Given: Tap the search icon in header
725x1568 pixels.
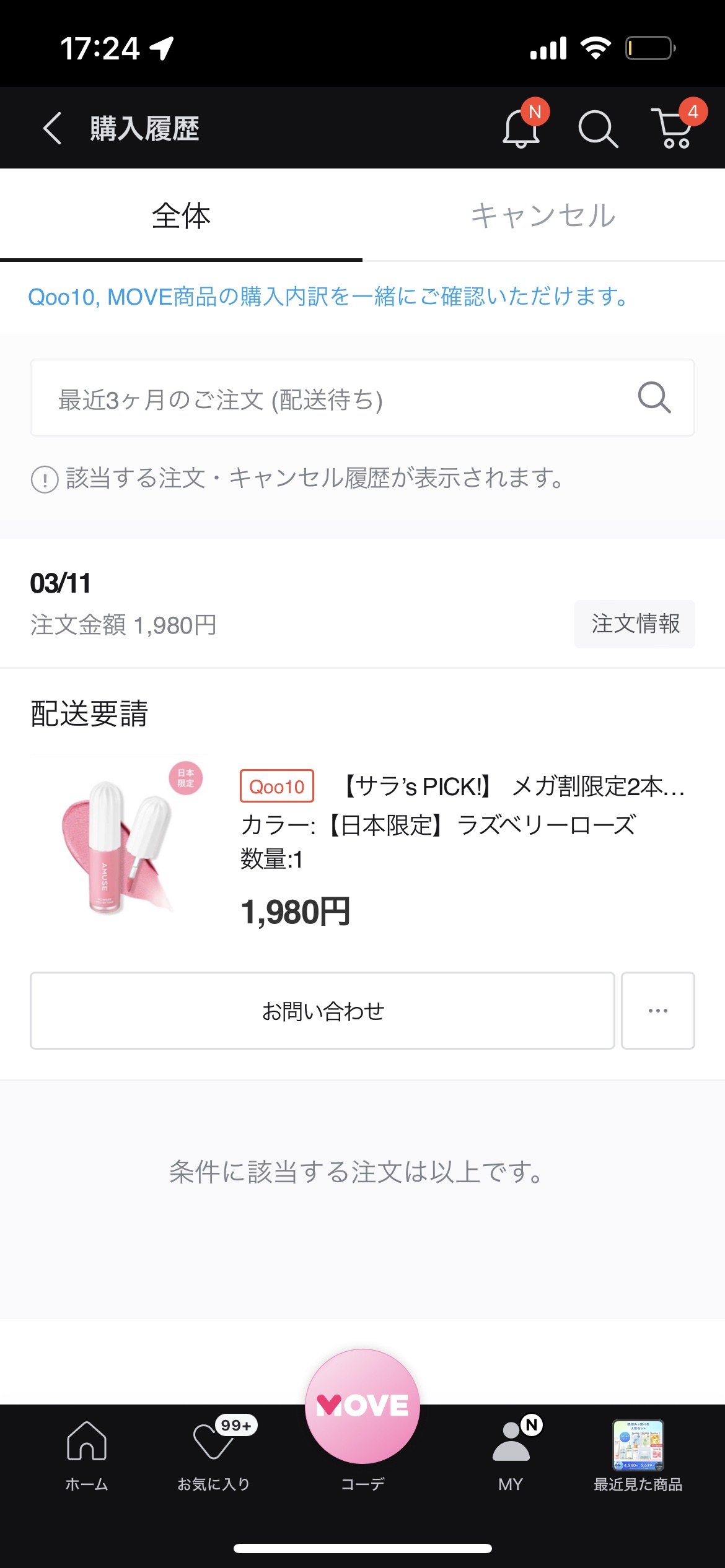Looking at the screenshot, I should pos(597,129).
